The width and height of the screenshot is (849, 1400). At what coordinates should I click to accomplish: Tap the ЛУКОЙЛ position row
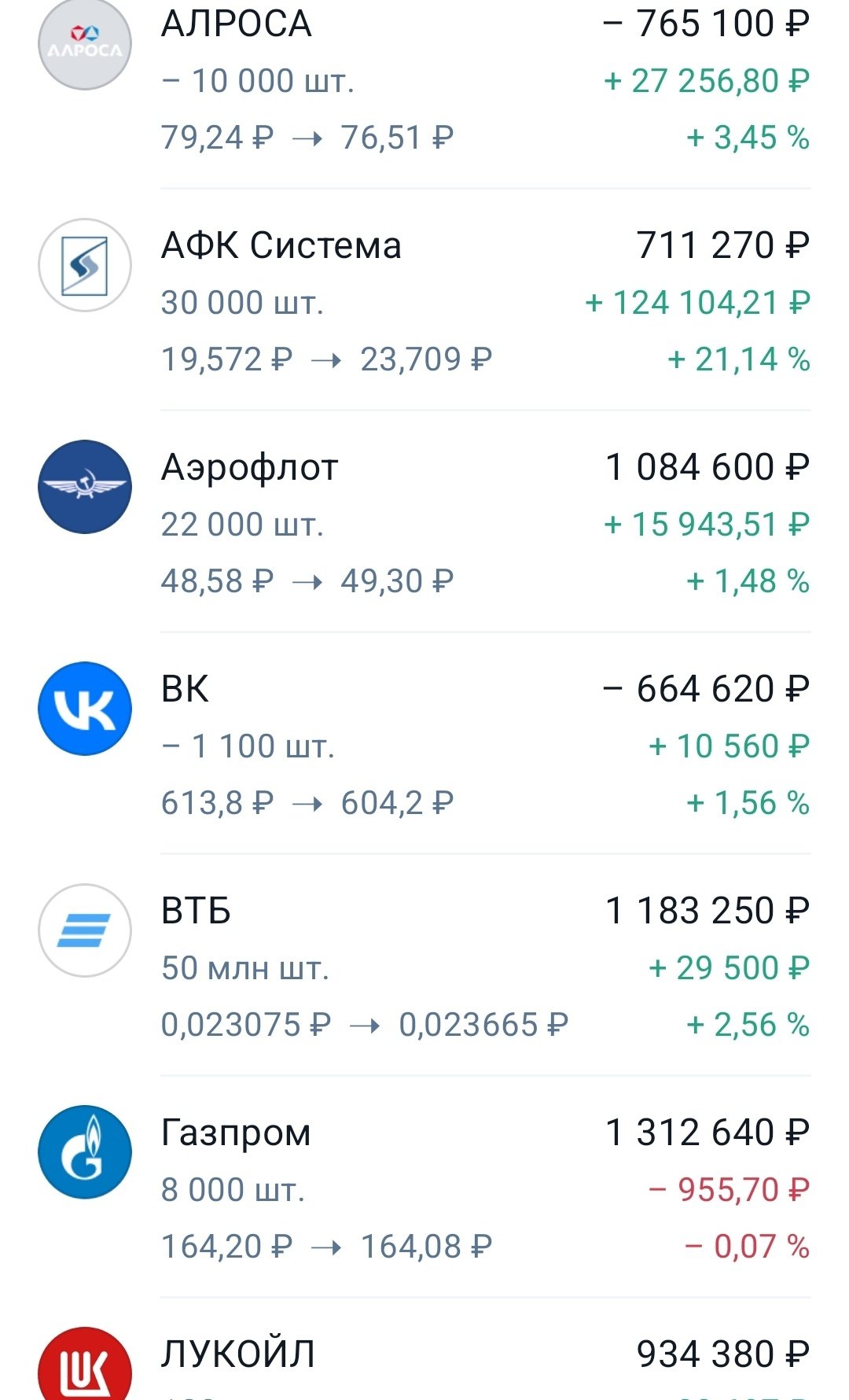pyautogui.click(x=424, y=1365)
